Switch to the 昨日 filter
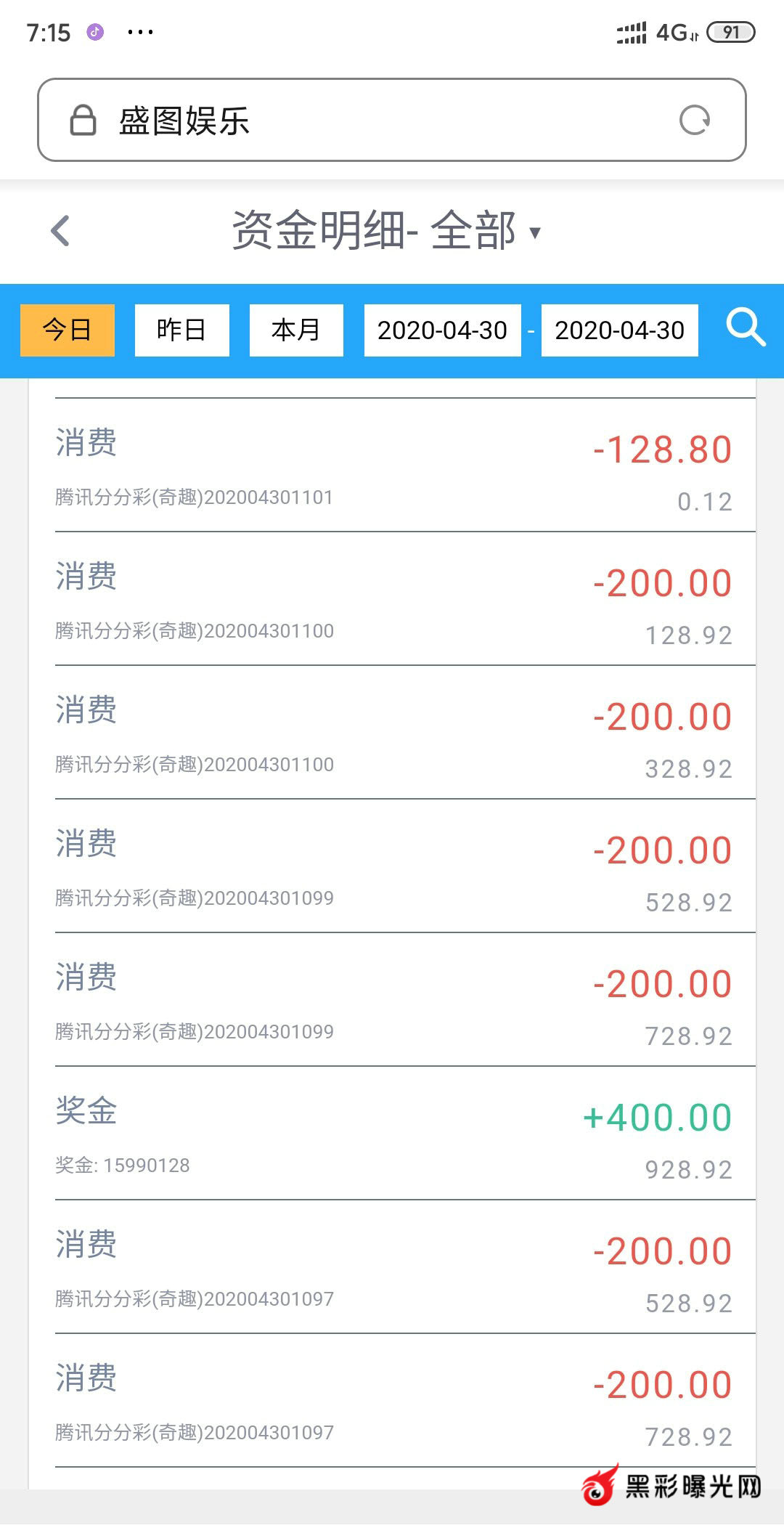This screenshot has width=784, height=1525. (x=181, y=330)
